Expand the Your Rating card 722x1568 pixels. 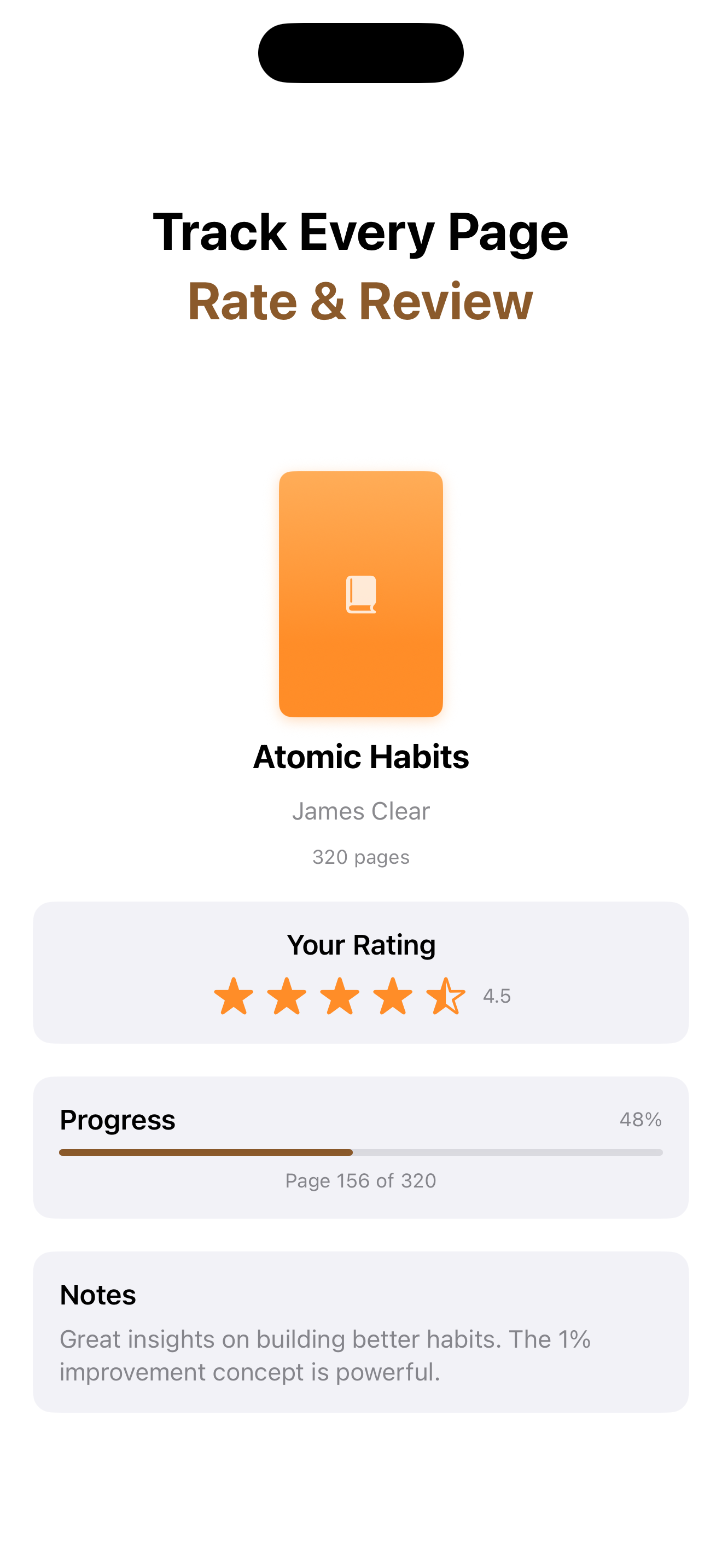[x=361, y=974]
